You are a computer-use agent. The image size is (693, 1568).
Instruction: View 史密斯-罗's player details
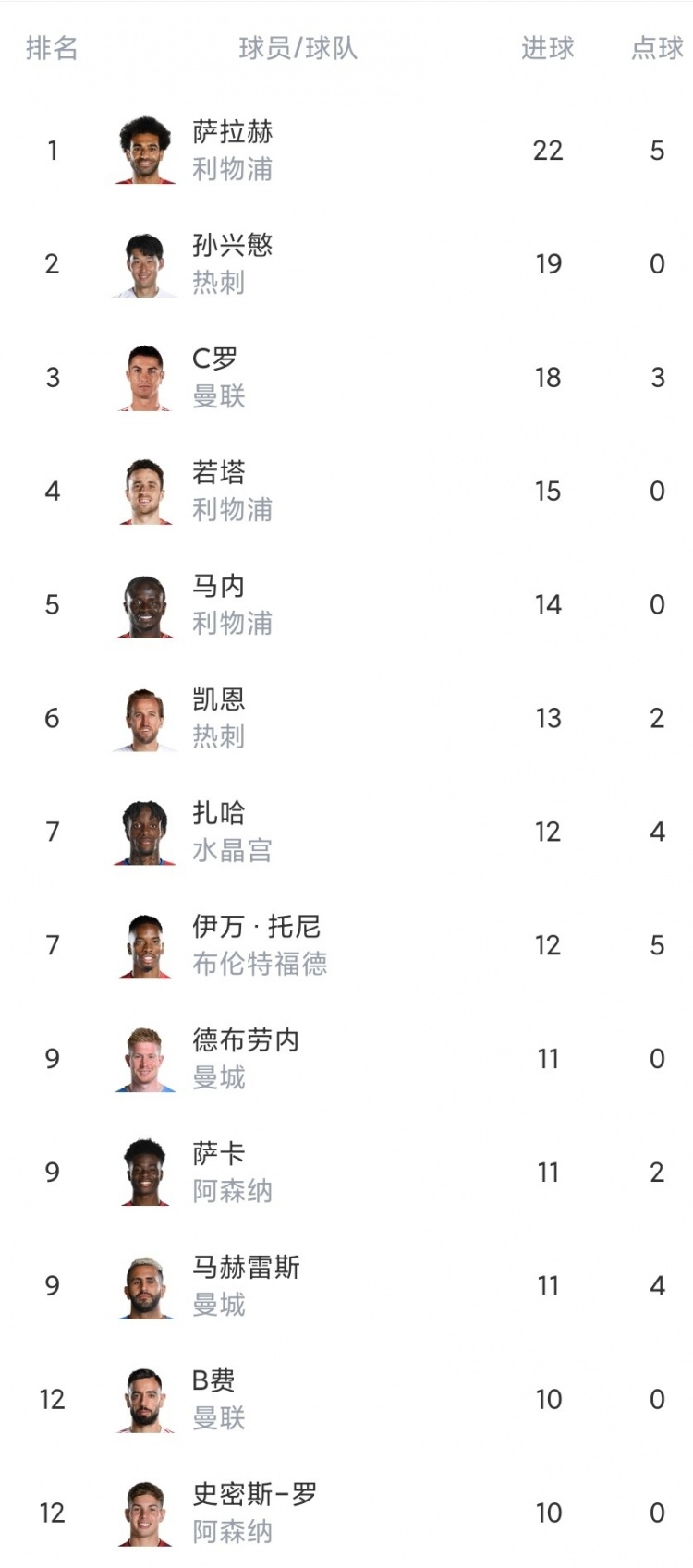tap(346, 1513)
